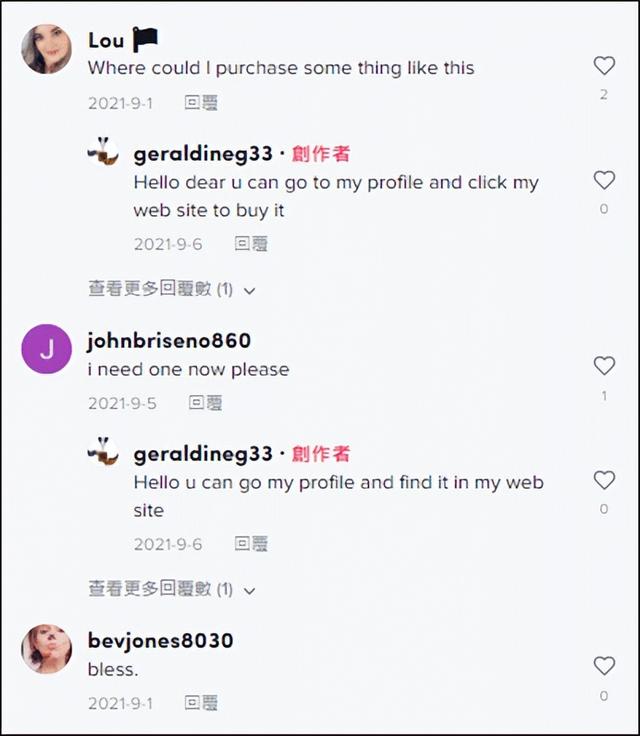This screenshot has height=736, width=640.
Task: Expand more replies under johnbriseno860's comment
Action: (171, 589)
